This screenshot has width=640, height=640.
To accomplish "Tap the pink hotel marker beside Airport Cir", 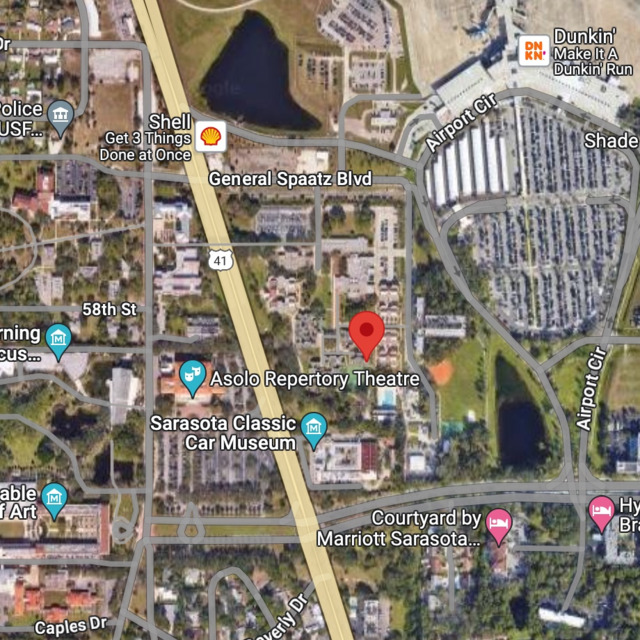I will tap(601, 512).
